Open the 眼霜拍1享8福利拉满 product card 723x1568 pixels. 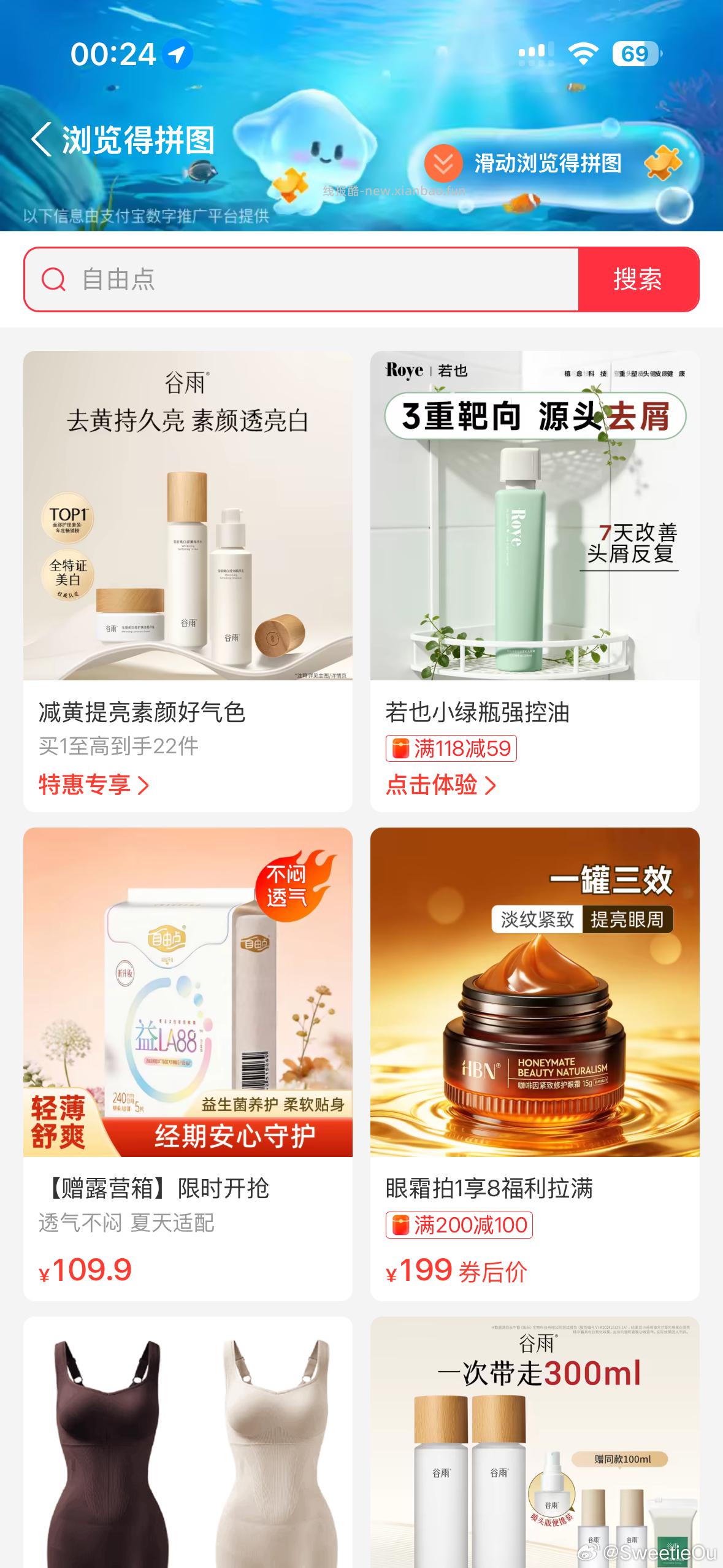pyautogui.click(x=535, y=992)
